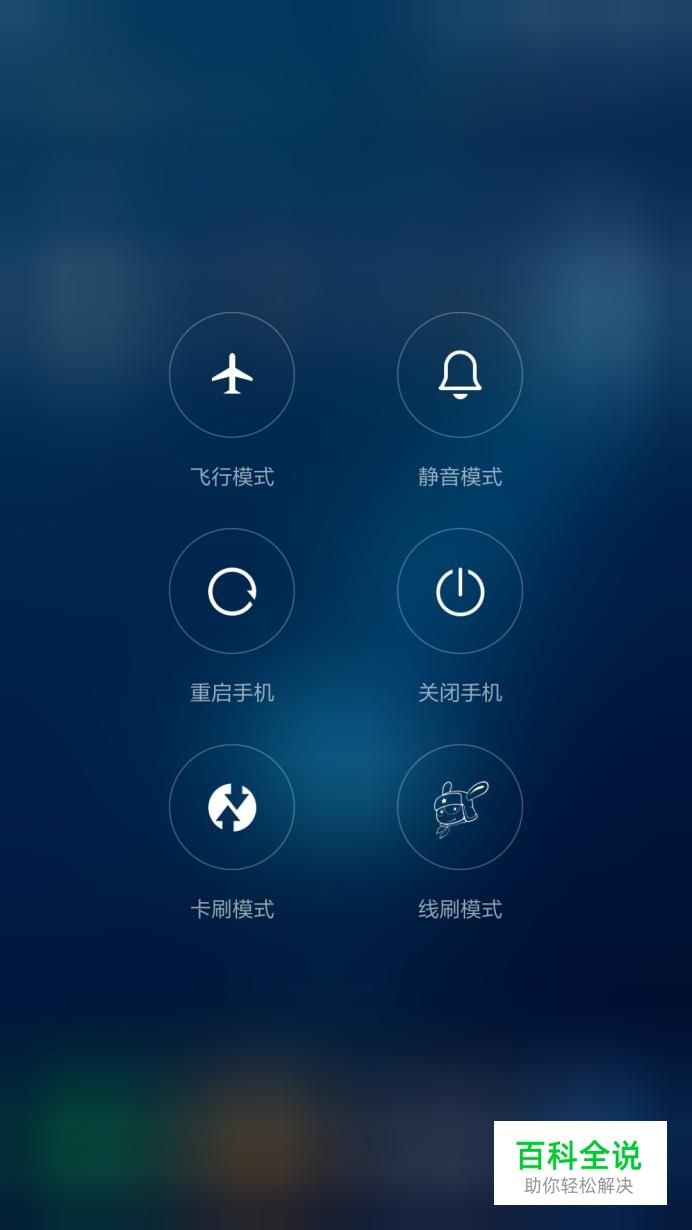The width and height of the screenshot is (692, 1230).
Task: Reboot into fastboot flash mode (线刷模式)
Action: 460,807
